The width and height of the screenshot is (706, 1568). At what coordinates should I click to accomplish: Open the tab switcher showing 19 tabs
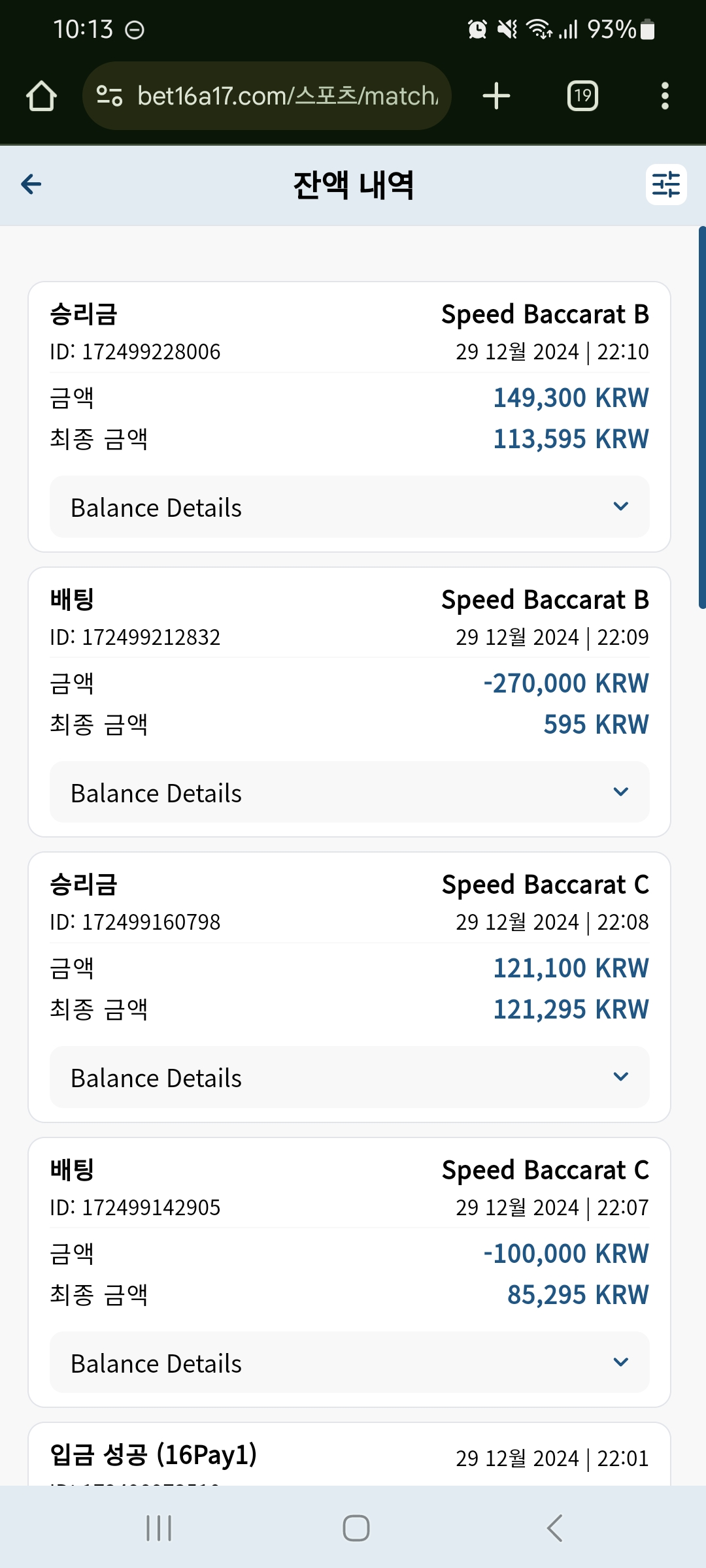[582, 96]
